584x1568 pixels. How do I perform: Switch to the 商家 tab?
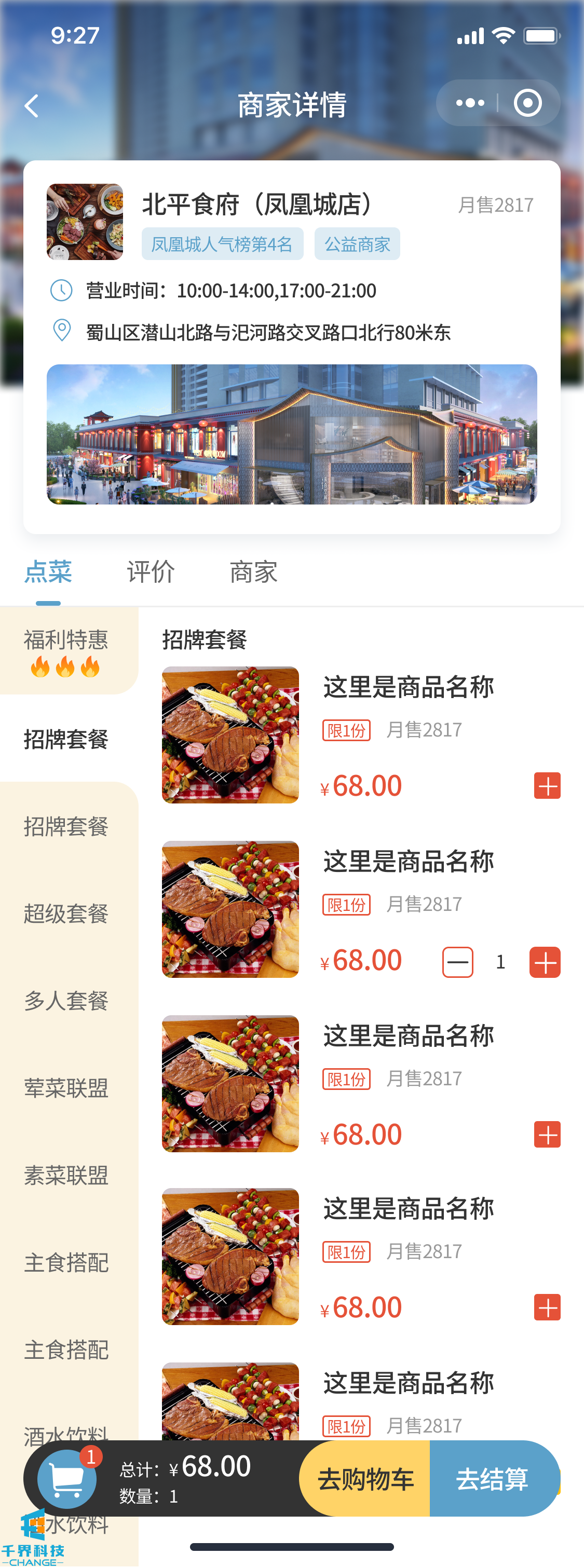(253, 572)
